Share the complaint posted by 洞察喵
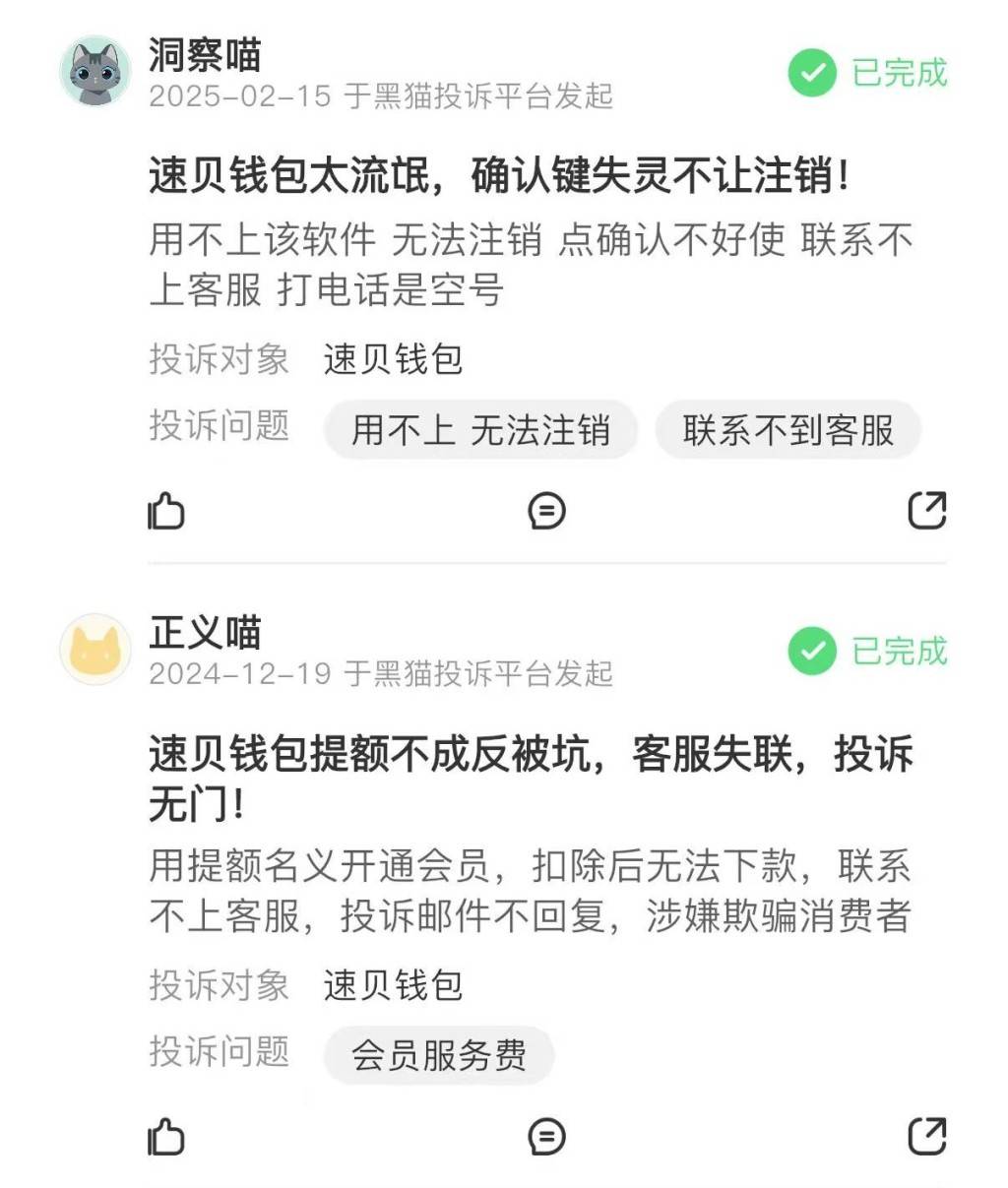Viewport: 1008px width, 1188px height. (925, 510)
